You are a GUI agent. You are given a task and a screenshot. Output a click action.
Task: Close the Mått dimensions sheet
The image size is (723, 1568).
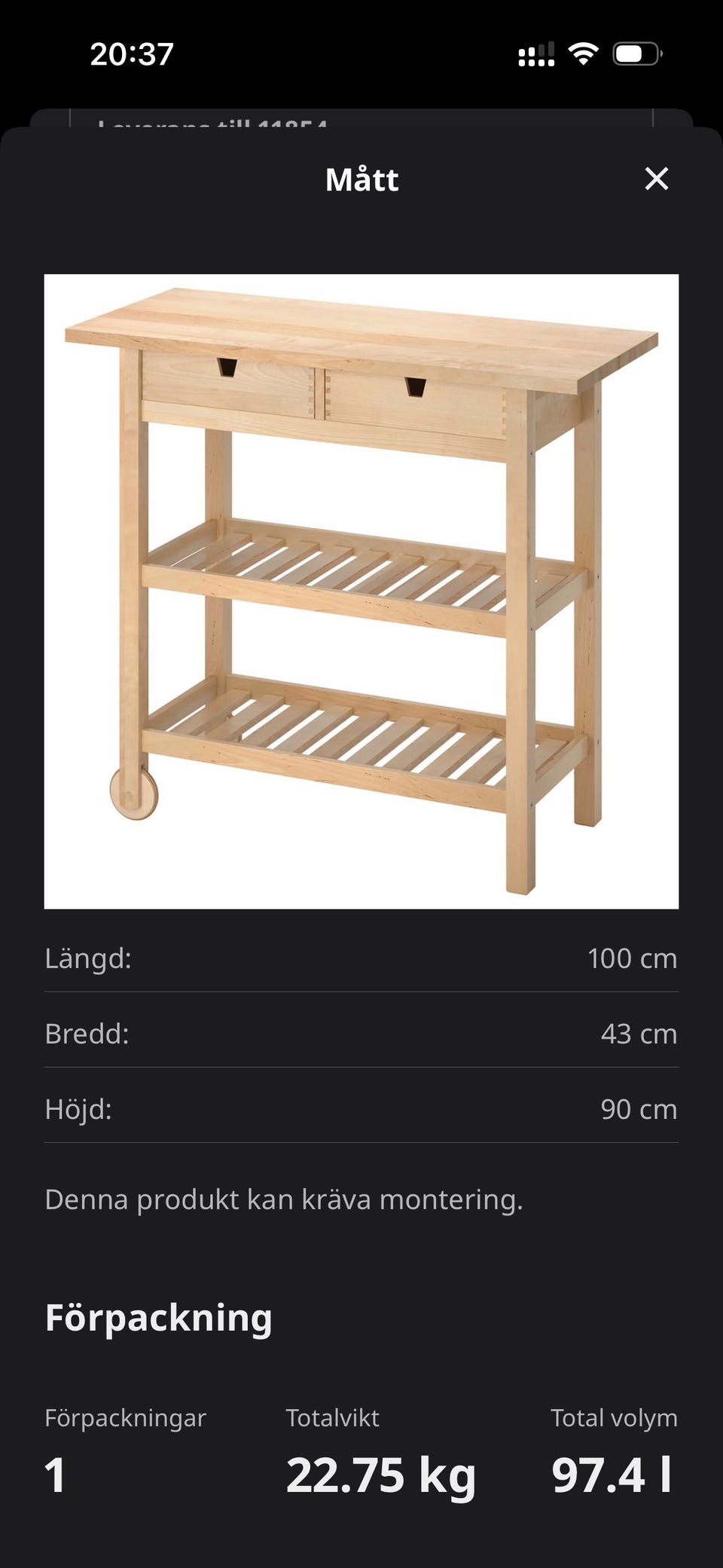click(x=657, y=179)
